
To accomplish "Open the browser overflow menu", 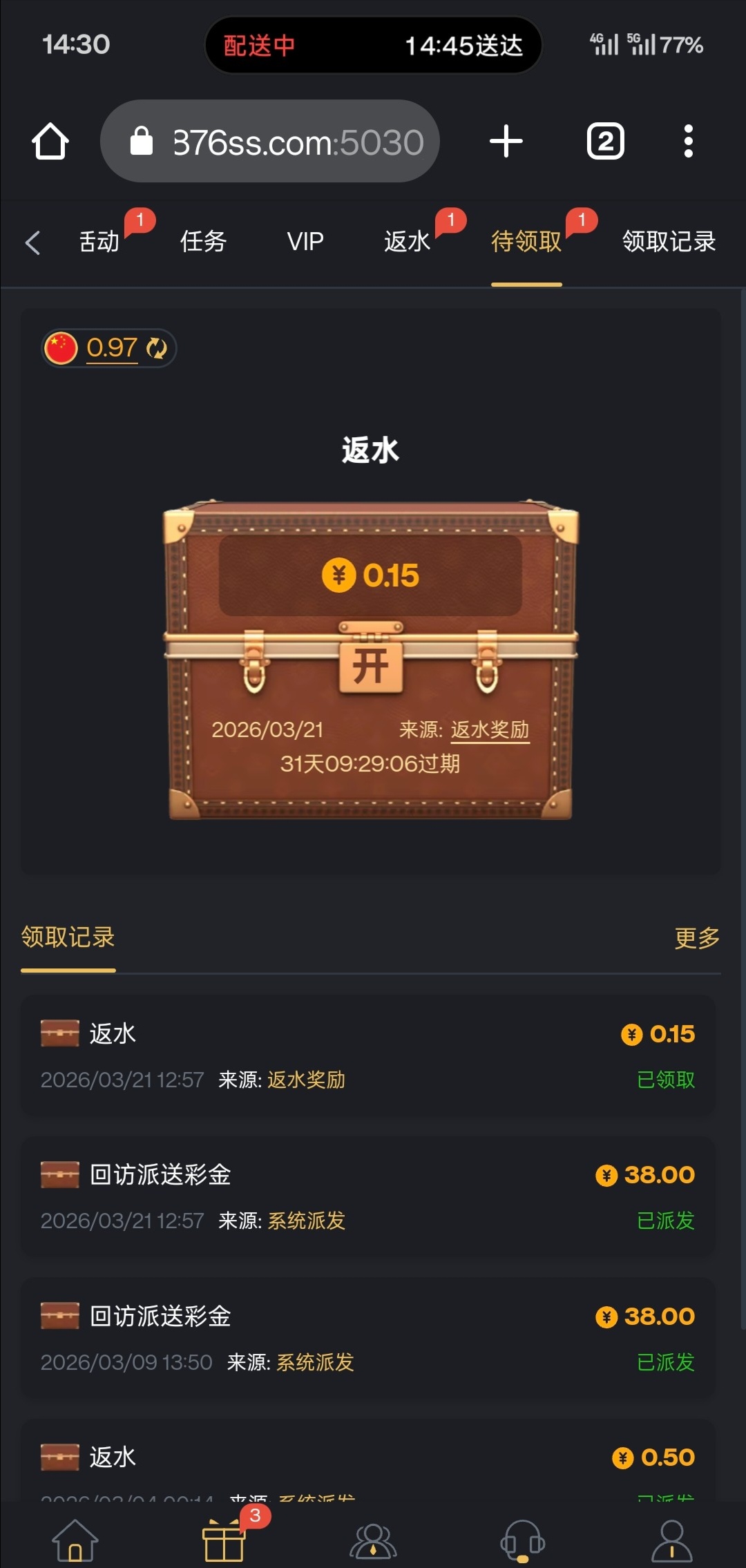I will click(x=688, y=142).
